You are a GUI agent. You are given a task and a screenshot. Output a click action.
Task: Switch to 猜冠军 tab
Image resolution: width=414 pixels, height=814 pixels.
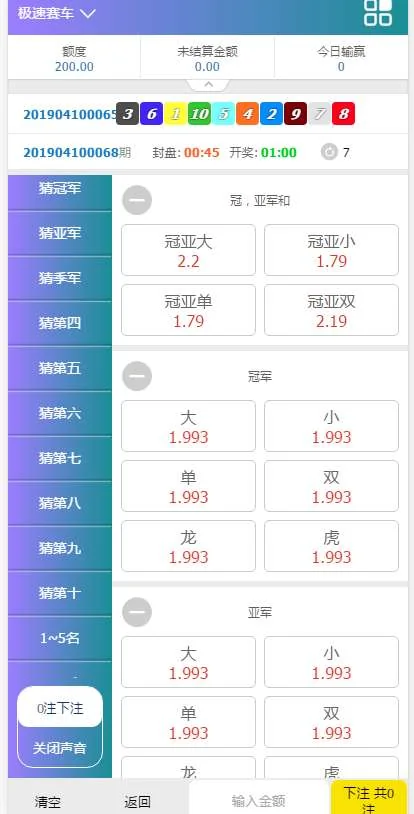60,189
